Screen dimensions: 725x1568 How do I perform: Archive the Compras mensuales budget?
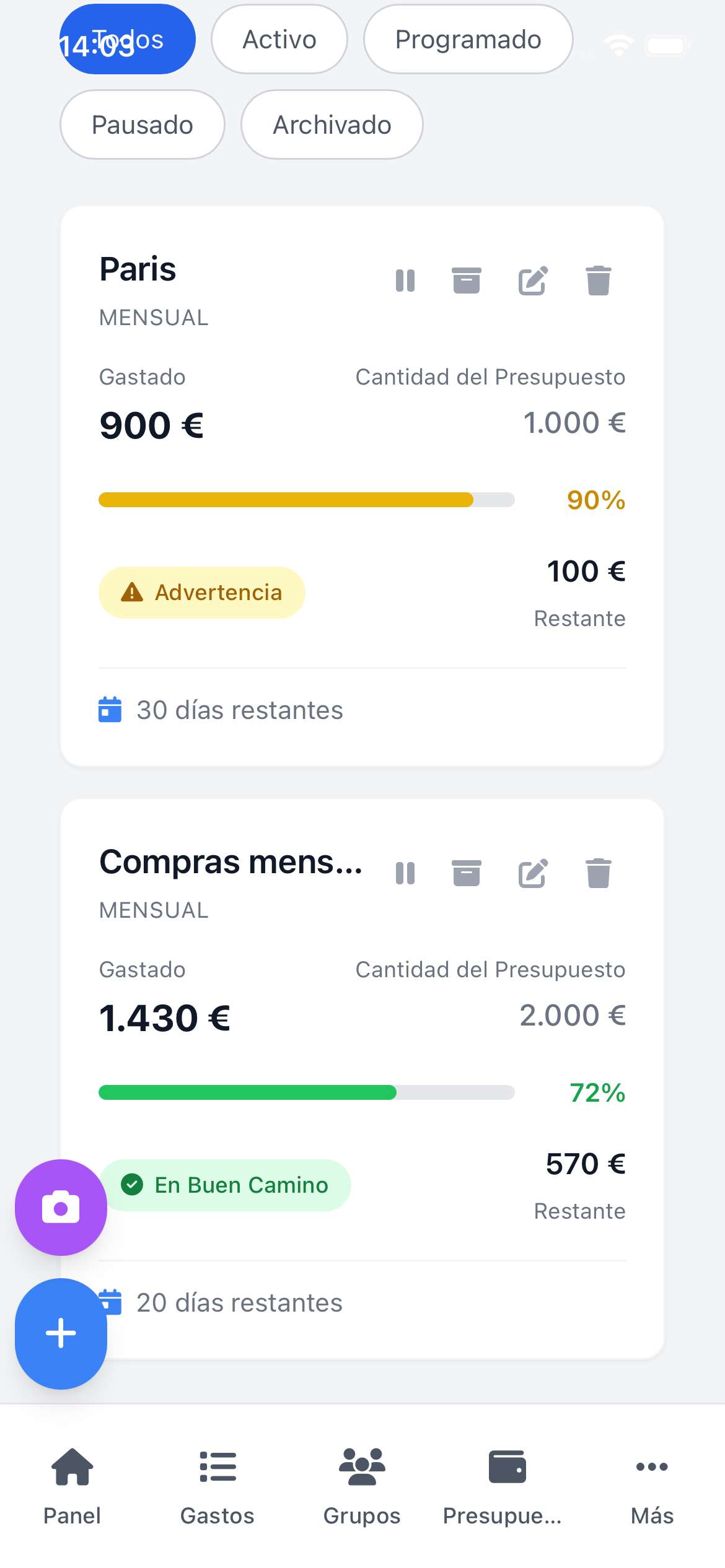click(x=467, y=873)
